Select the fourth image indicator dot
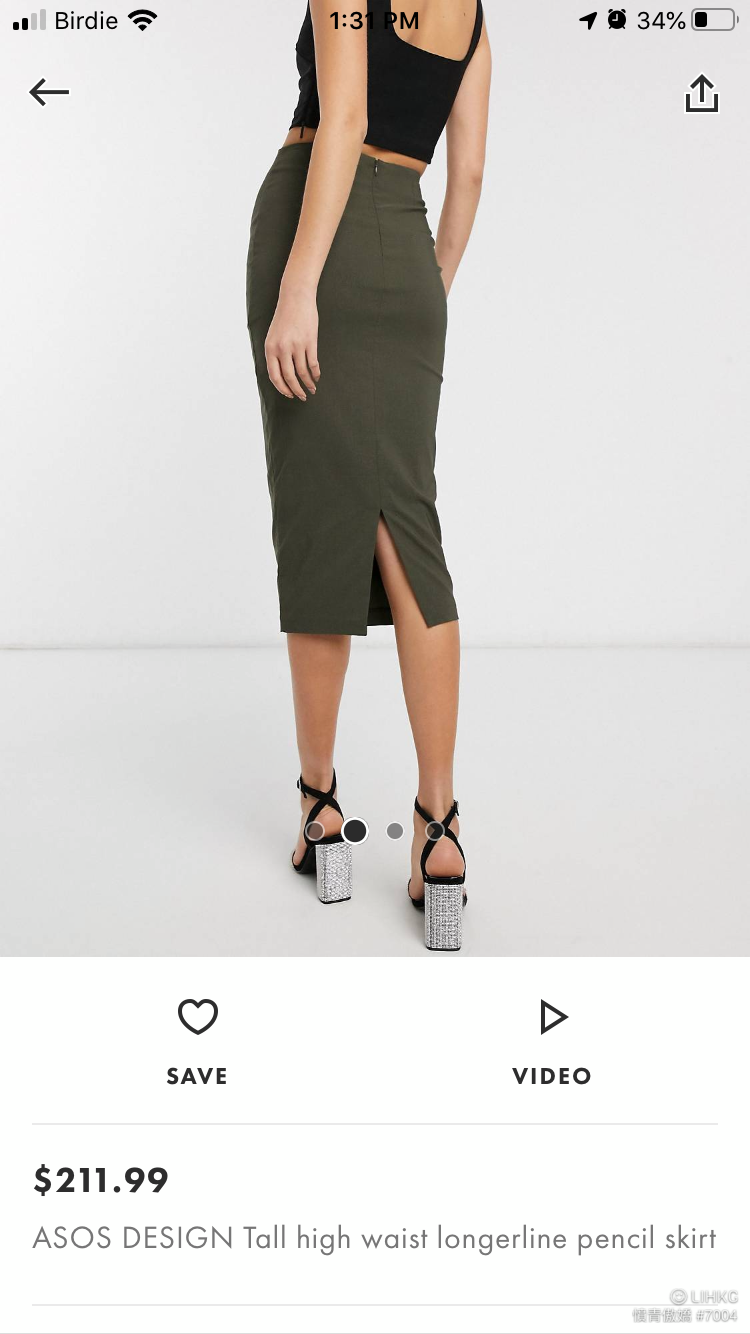Image resolution: width=750 pixels, height=1334 pixels. pyautogui.click(x=435, y=831)
